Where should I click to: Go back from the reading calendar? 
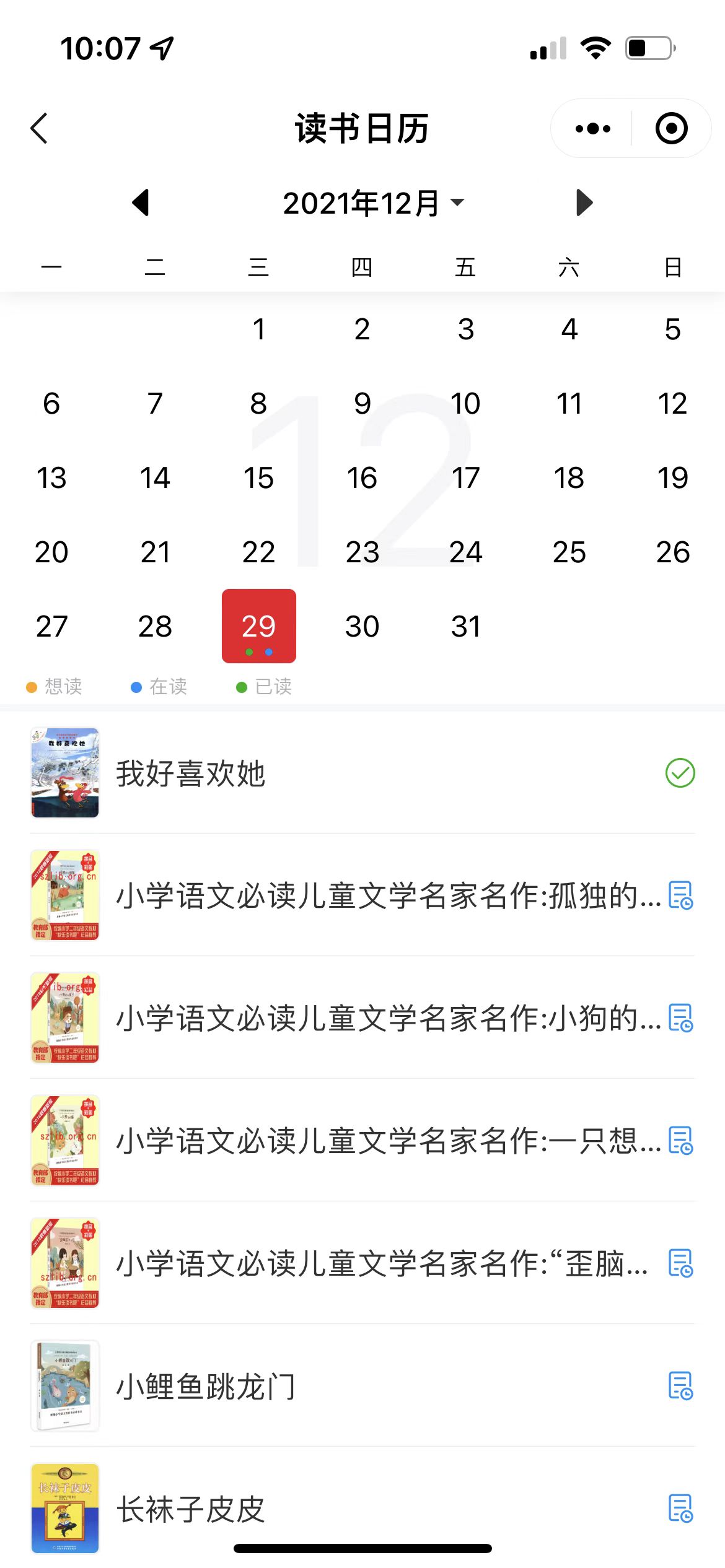click(39, 129)
